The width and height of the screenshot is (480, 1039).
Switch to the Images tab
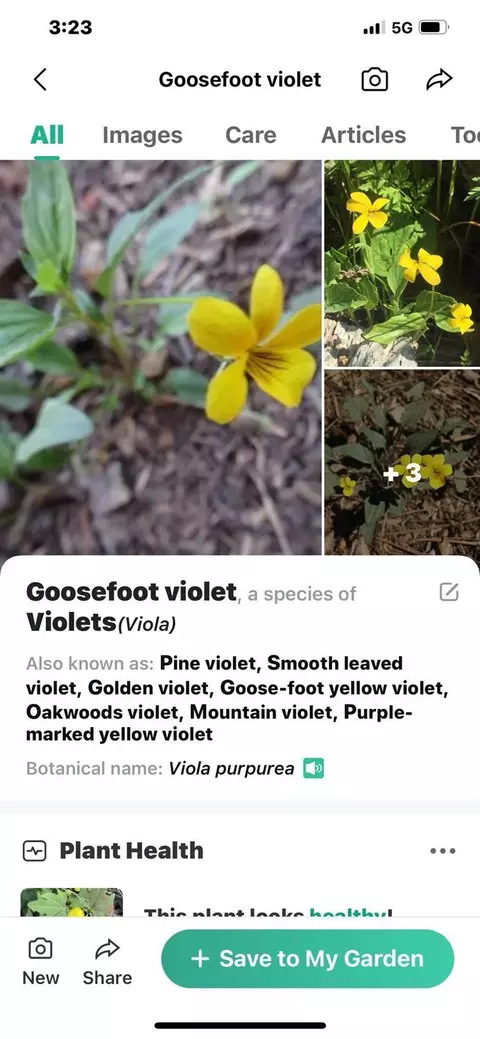point(143,135)
